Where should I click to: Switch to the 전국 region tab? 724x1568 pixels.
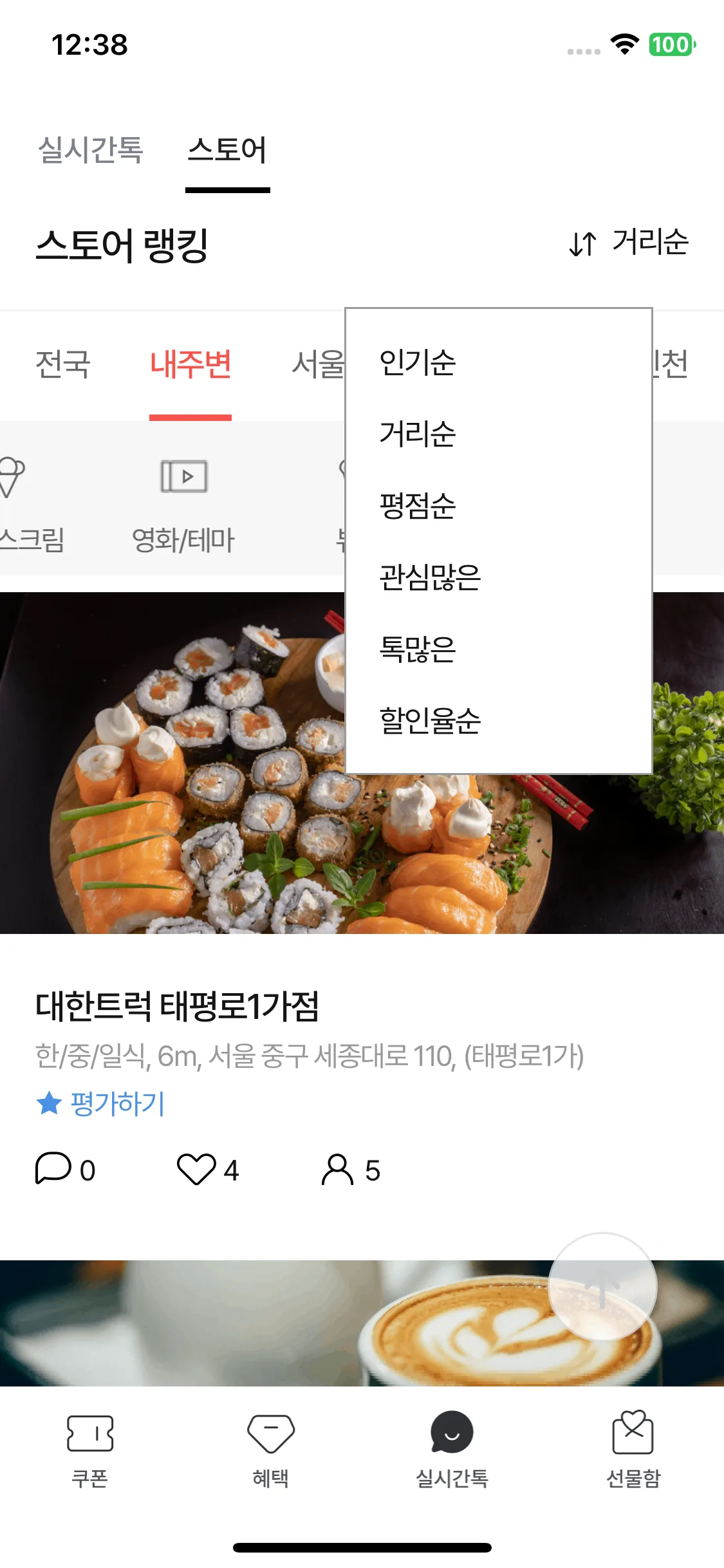point(62,364)
